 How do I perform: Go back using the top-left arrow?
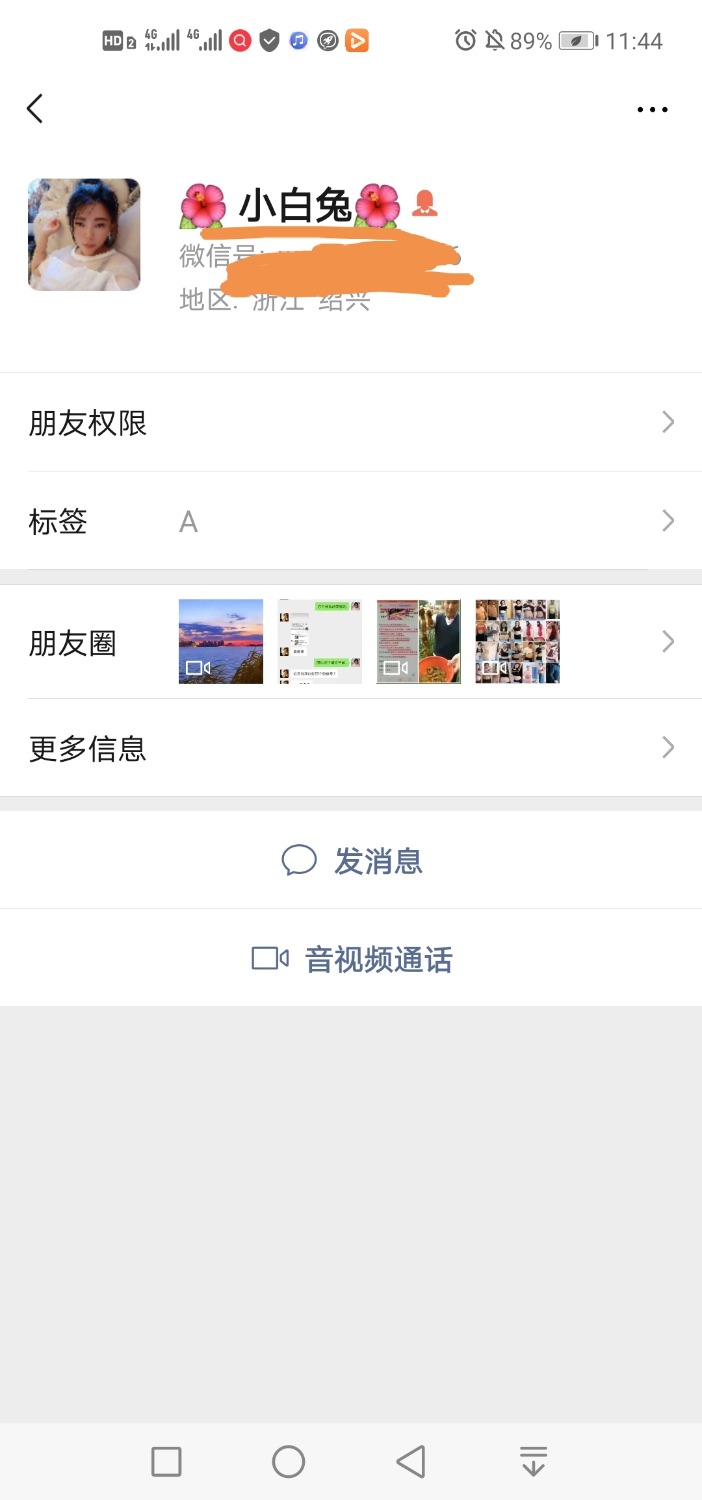point(35,108)
